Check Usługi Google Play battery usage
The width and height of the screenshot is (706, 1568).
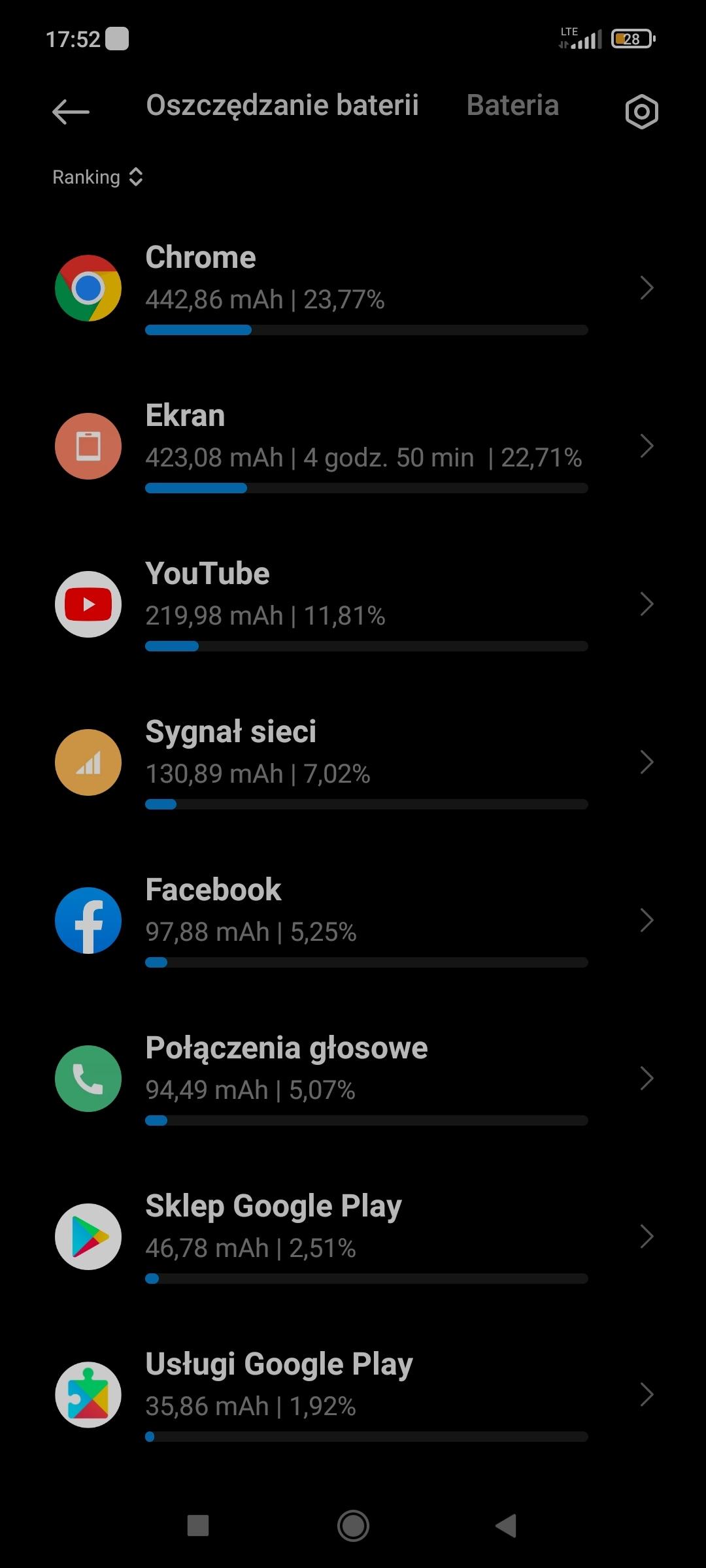(x=353, y=1395)
